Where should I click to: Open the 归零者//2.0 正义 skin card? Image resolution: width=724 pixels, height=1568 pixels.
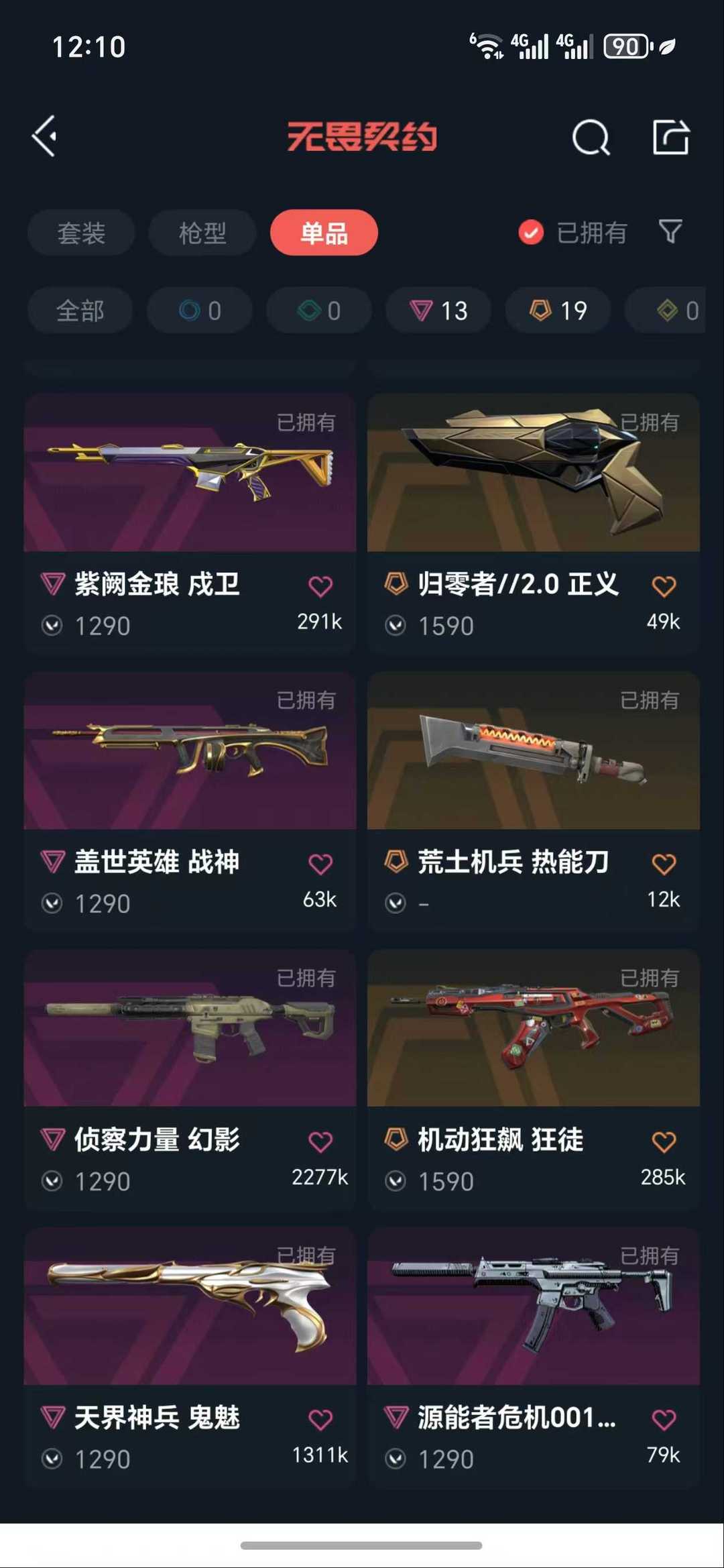click(x=533, y=473)
